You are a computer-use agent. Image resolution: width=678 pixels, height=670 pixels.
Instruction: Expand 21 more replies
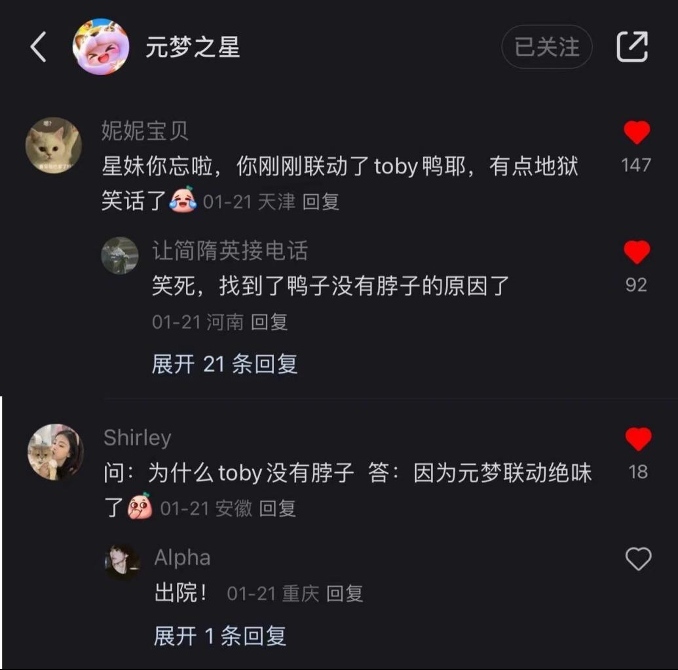tap(224, 364)
